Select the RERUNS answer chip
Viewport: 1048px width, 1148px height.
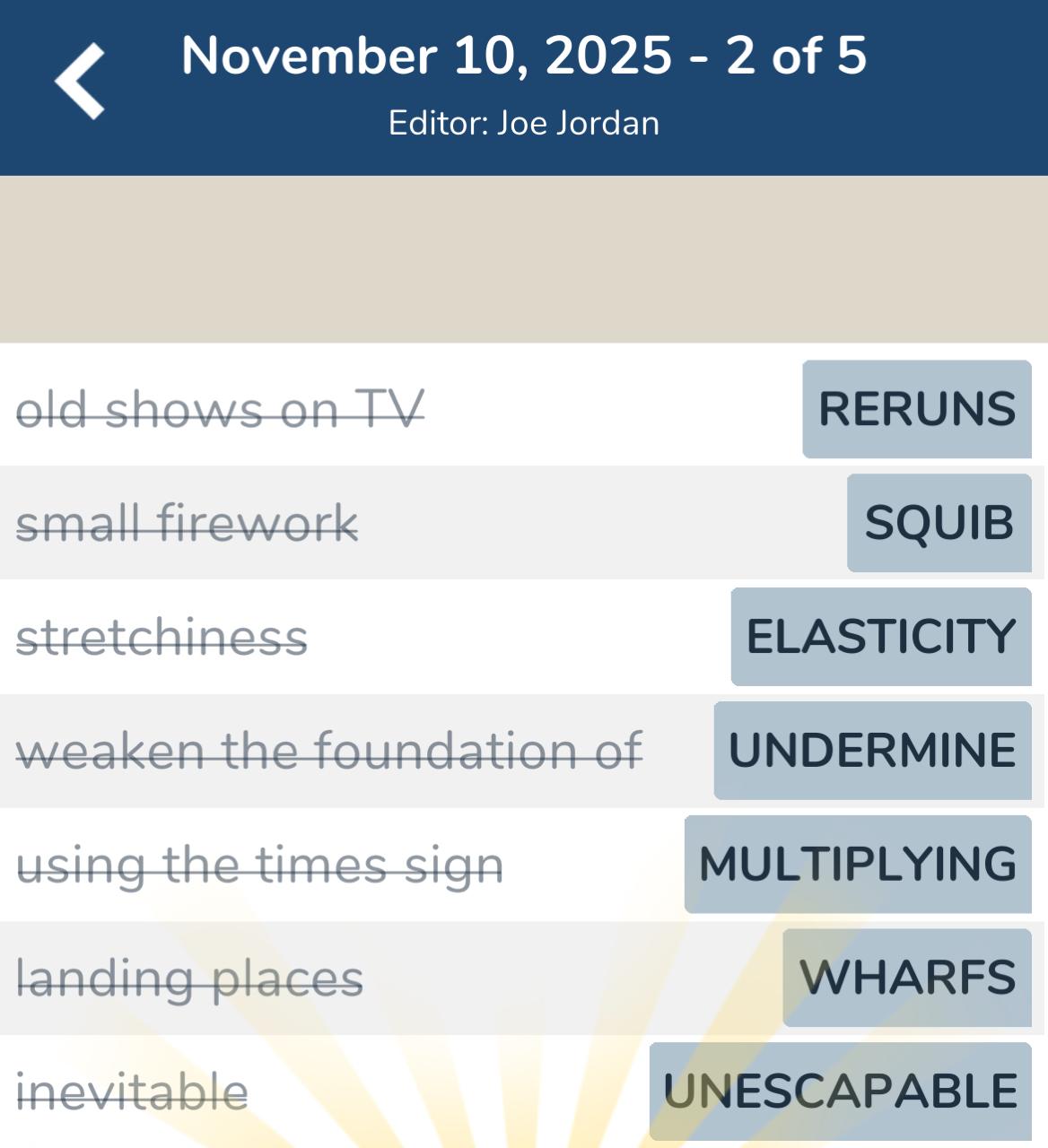tap(916, 409)
